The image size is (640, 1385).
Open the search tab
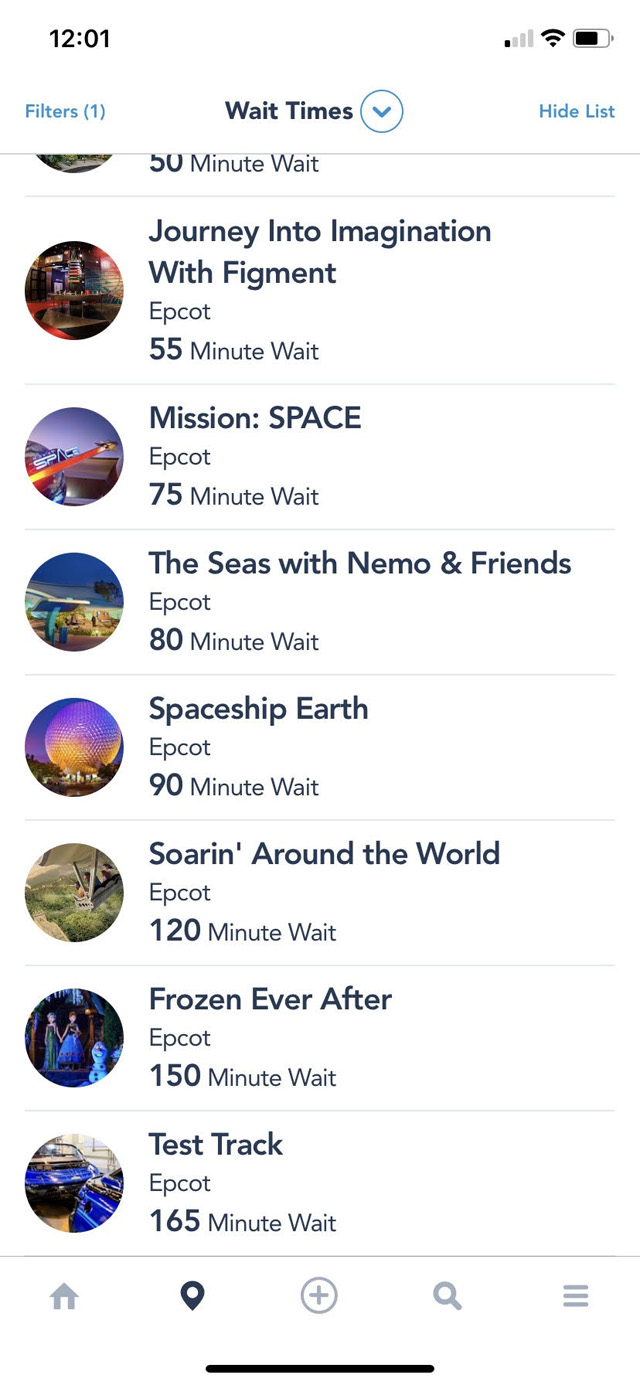tap(447, 1297)
